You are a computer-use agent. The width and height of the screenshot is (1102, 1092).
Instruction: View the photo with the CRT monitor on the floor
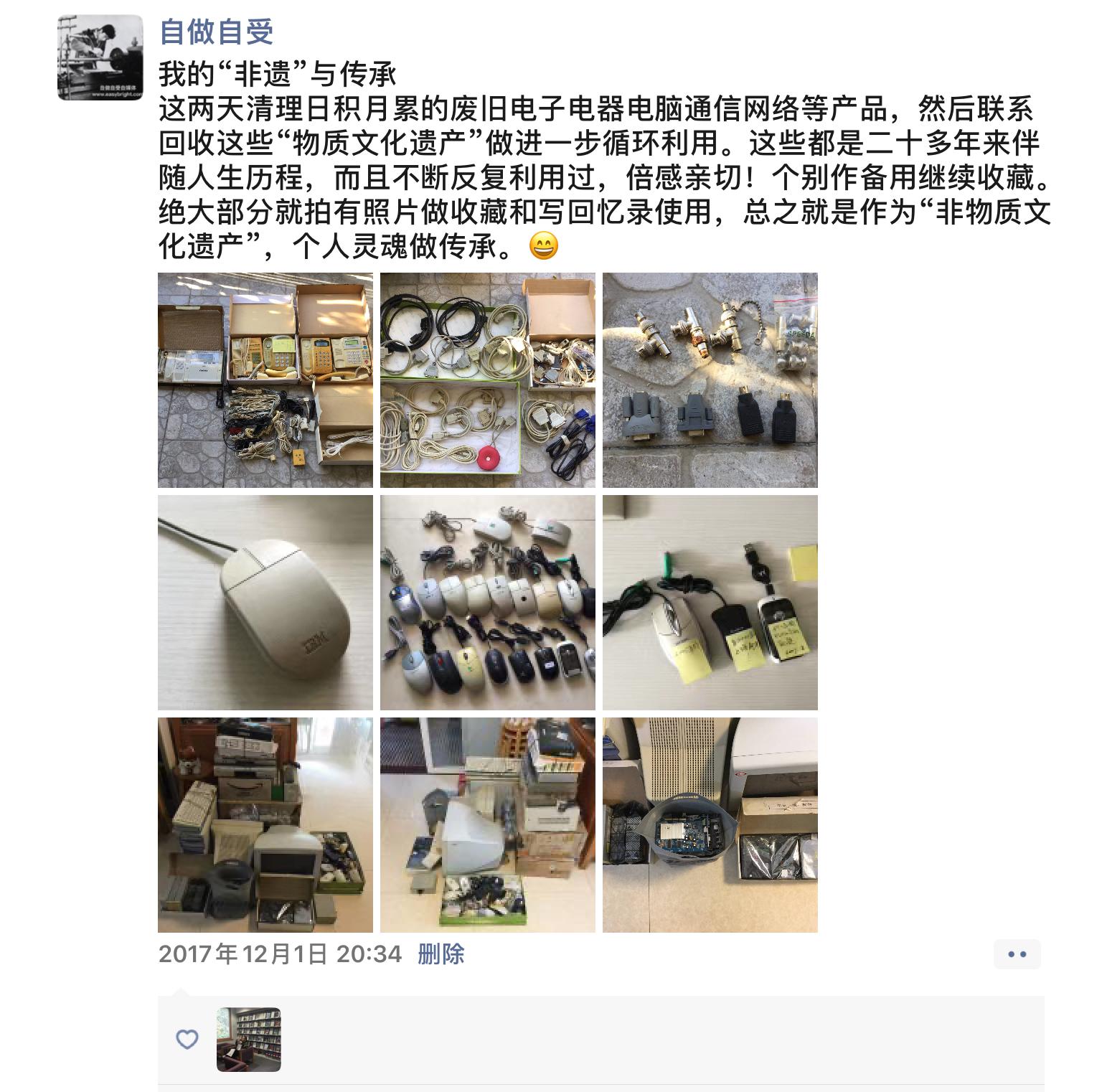[x=487, y=825]
